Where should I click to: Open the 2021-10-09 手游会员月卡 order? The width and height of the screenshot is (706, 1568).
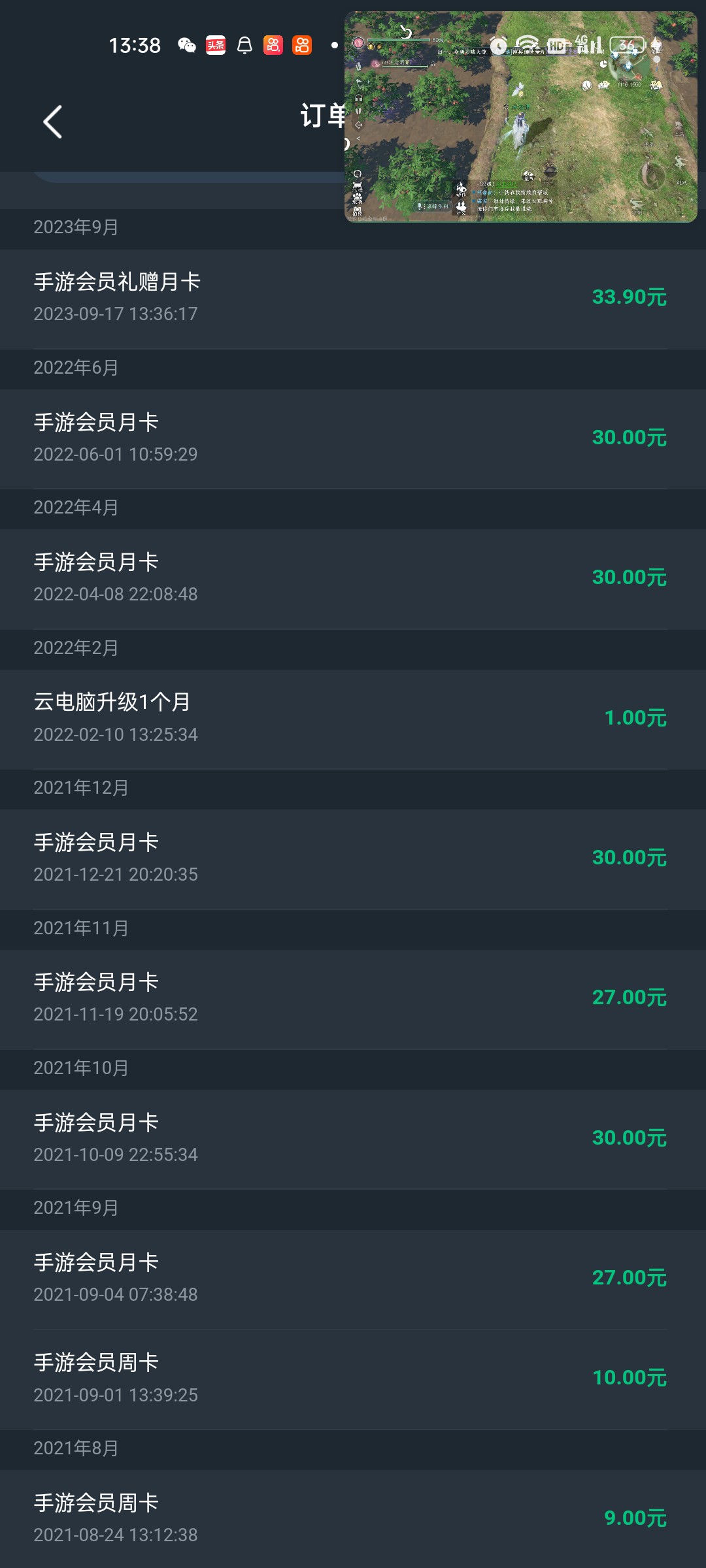point(353,1139)
